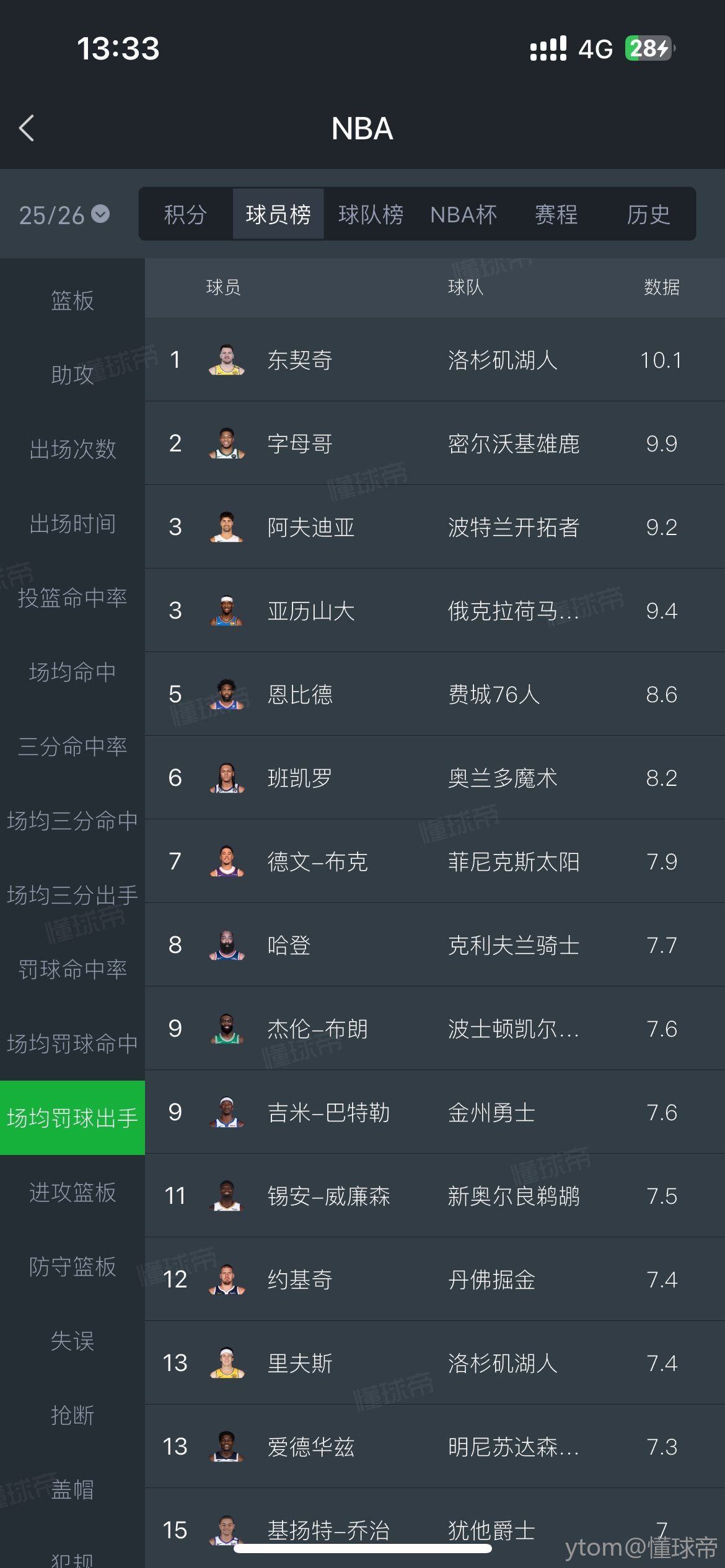Show the 抢断 ranking

pos(72,1415)
